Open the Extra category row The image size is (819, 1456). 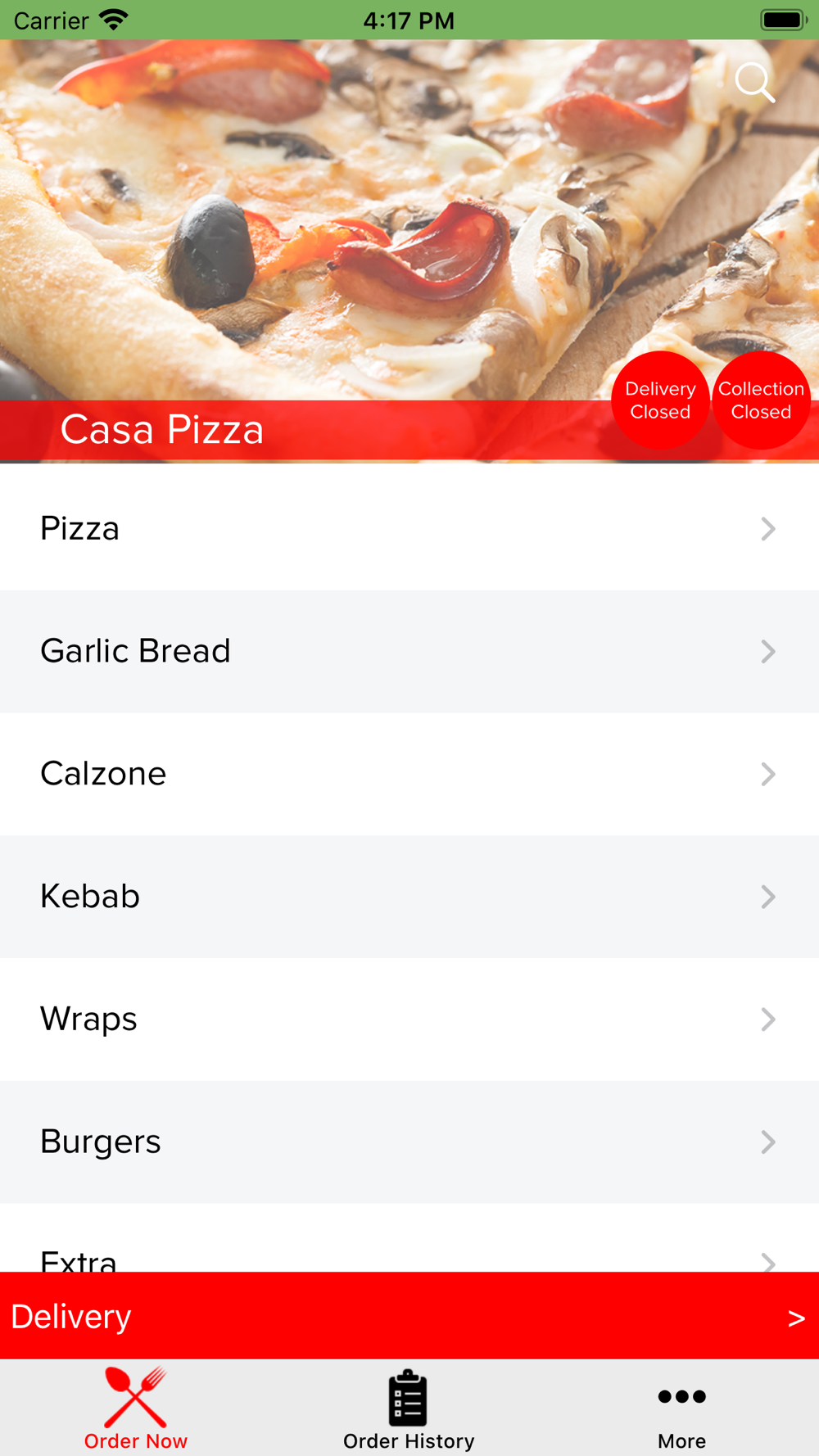tap(409, 1238)
